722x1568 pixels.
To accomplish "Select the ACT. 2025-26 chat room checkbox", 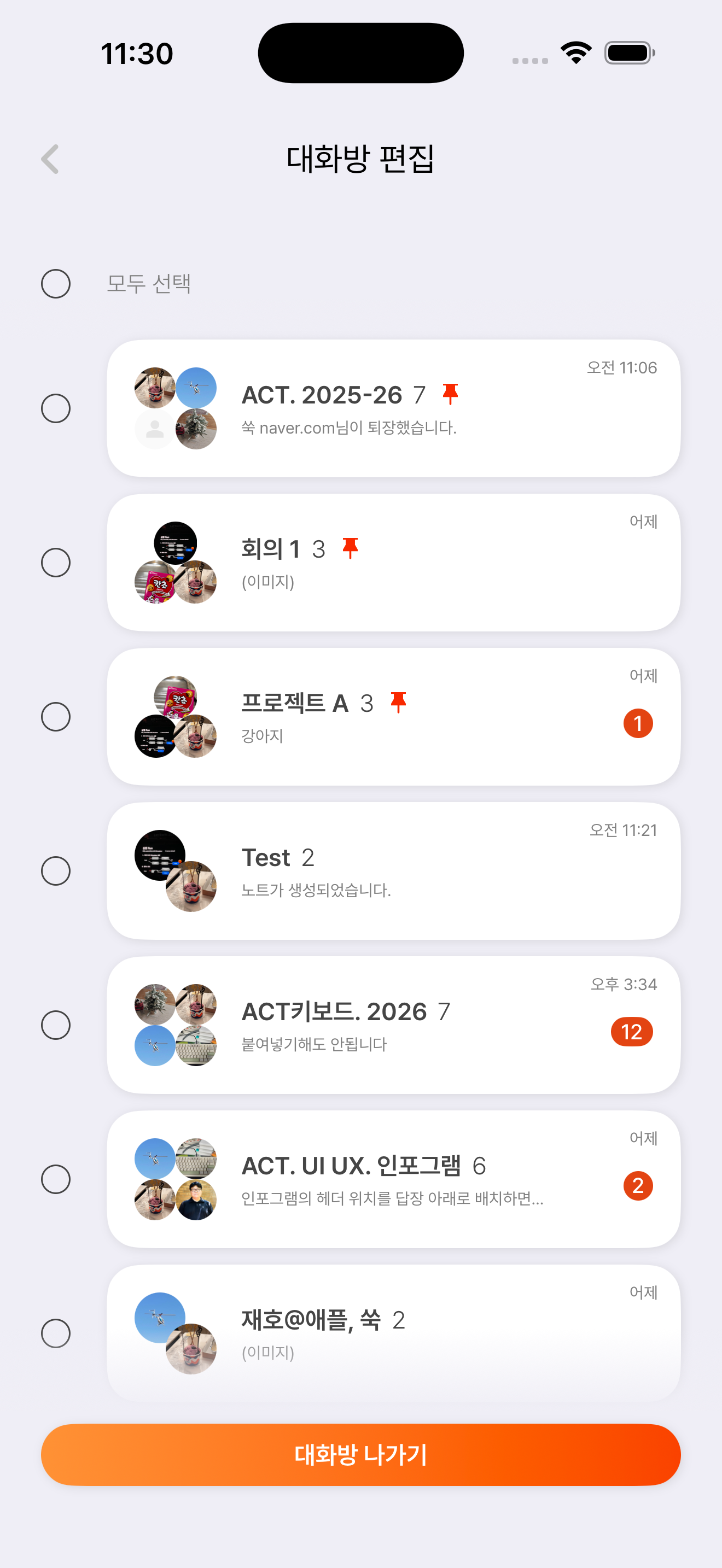I will pos(55,408).
